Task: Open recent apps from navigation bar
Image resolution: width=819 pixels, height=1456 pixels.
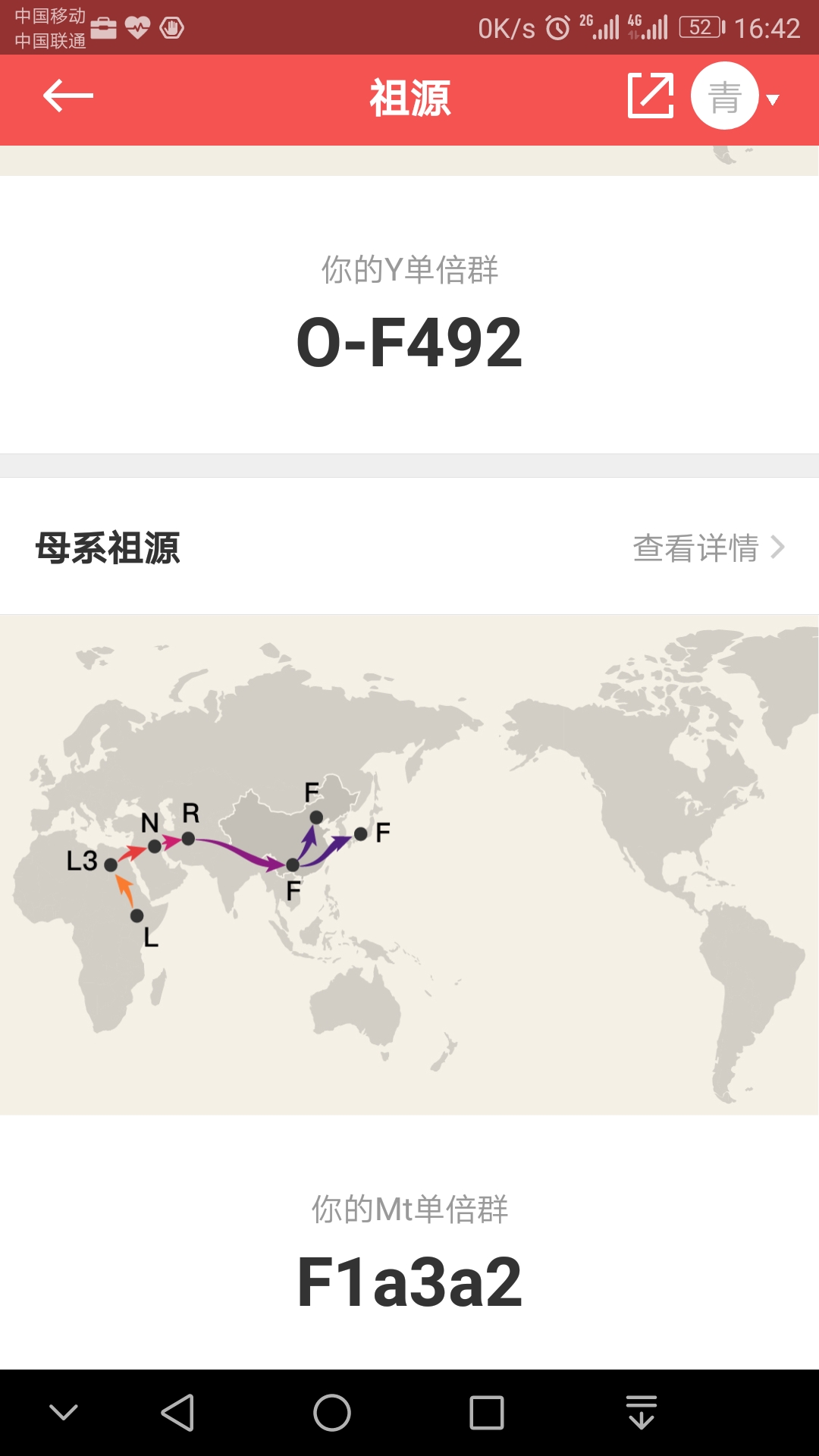Action: point(487,1413)
